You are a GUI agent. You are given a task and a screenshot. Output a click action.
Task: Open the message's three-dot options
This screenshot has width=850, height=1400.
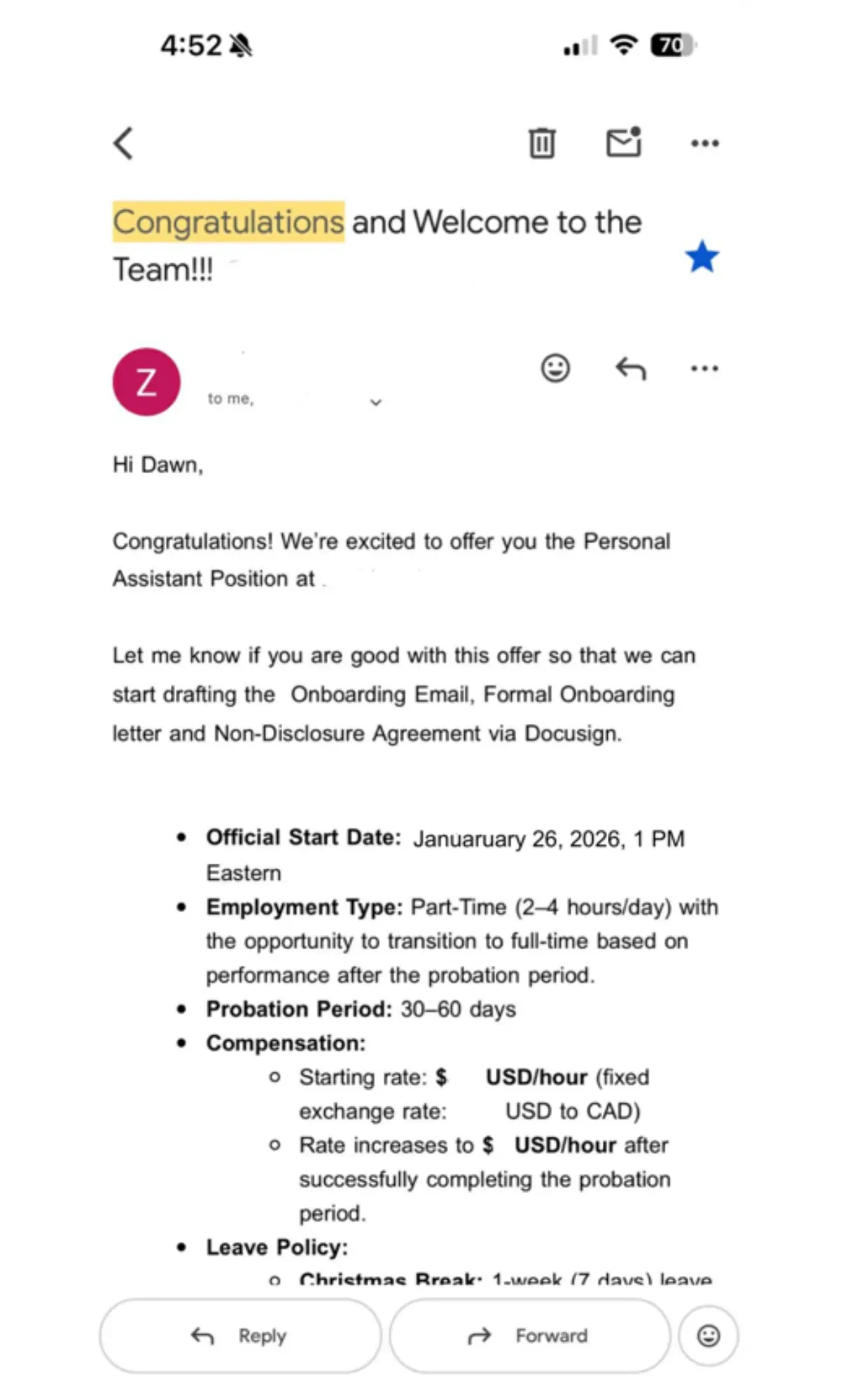[704, 368]
